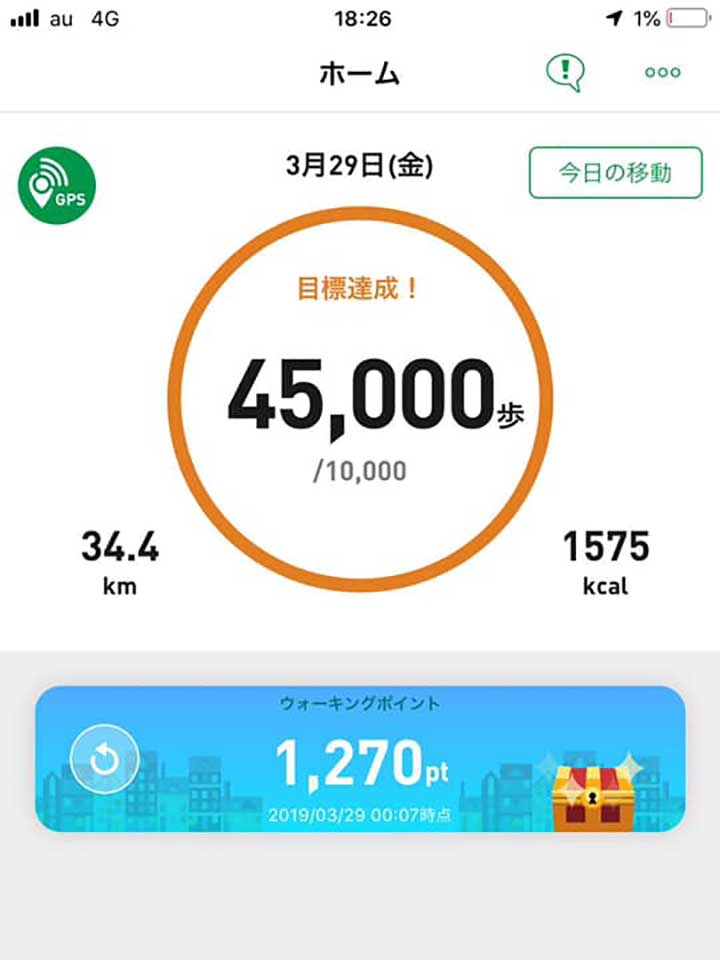720x960 pixels.
Task: Open 今日の移動 (today's movement)
Action: click(614, 172)
